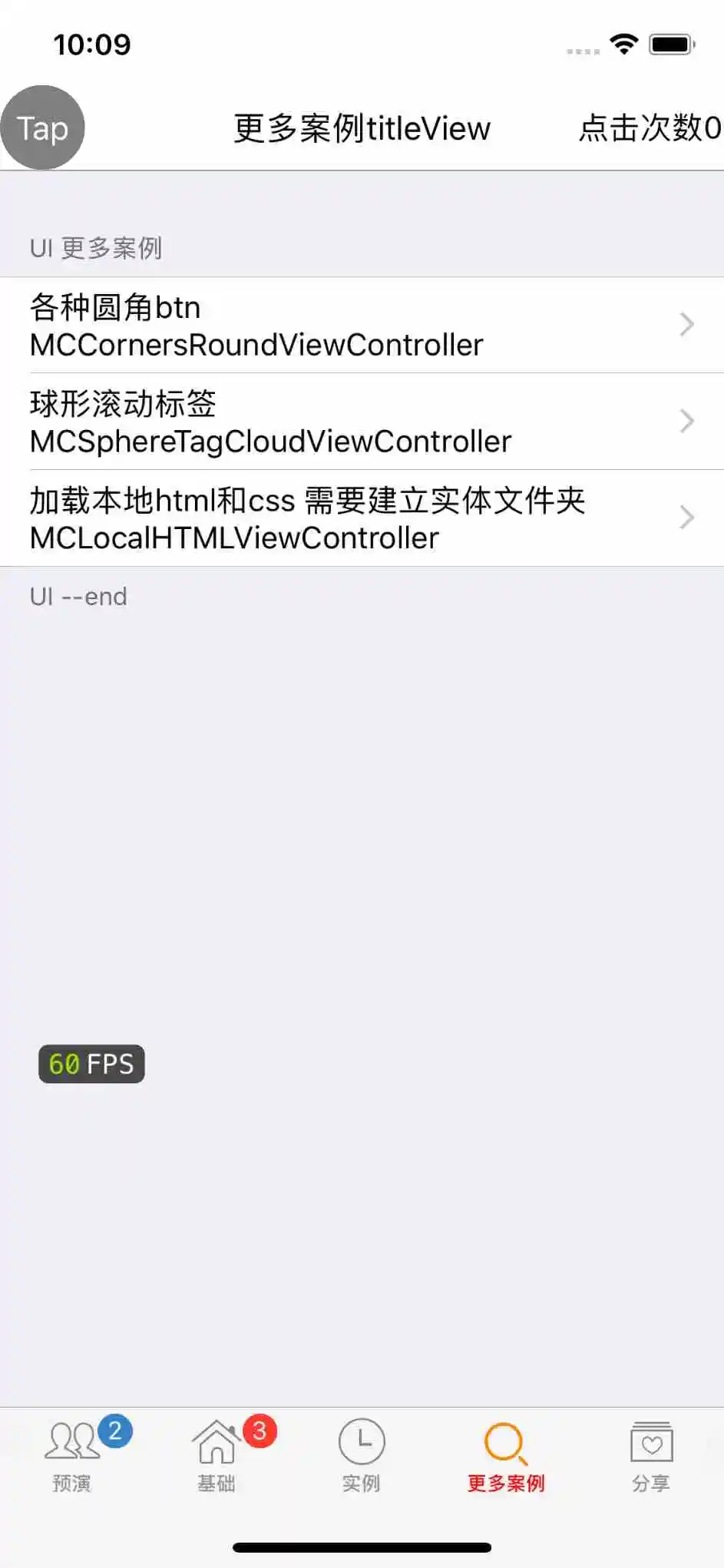Viewport: 724px width, 1568px height.
Task: Open the 球形滚动标签 MCSphereTagCloudViewController row
Action: point(361,422)
